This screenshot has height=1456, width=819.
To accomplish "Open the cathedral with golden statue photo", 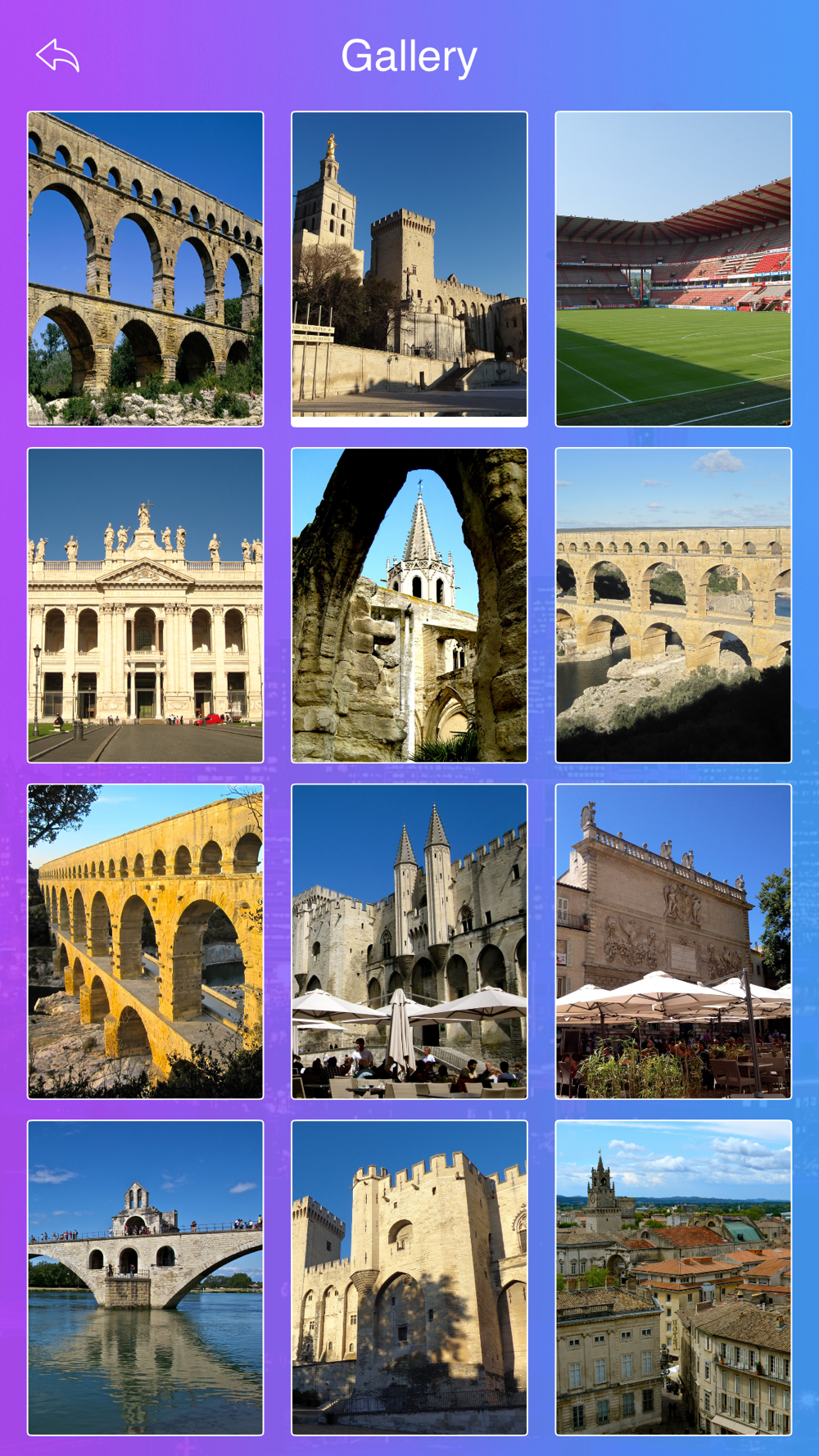I will tap(409, 269).
